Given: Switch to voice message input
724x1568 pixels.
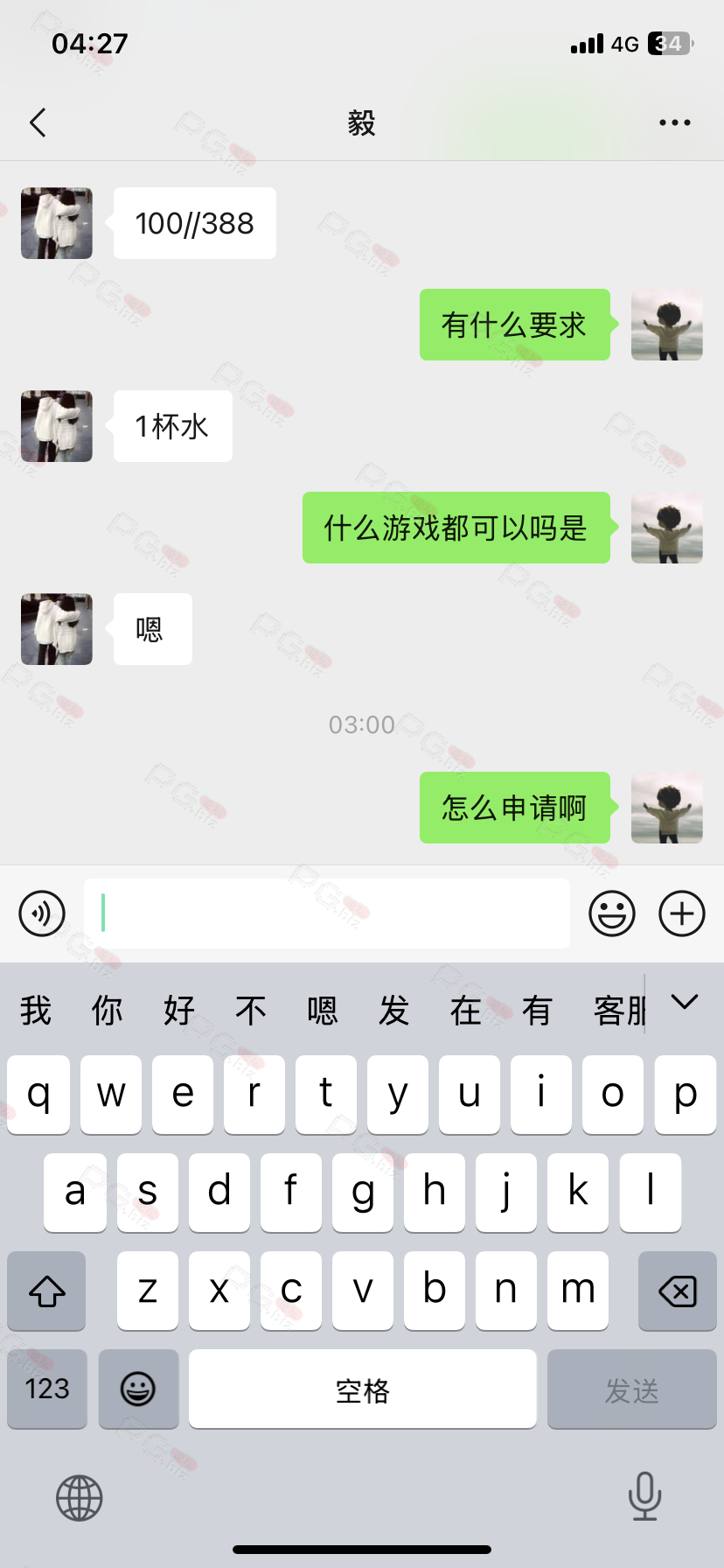Looking at the screenshot, I should (42, 913).
